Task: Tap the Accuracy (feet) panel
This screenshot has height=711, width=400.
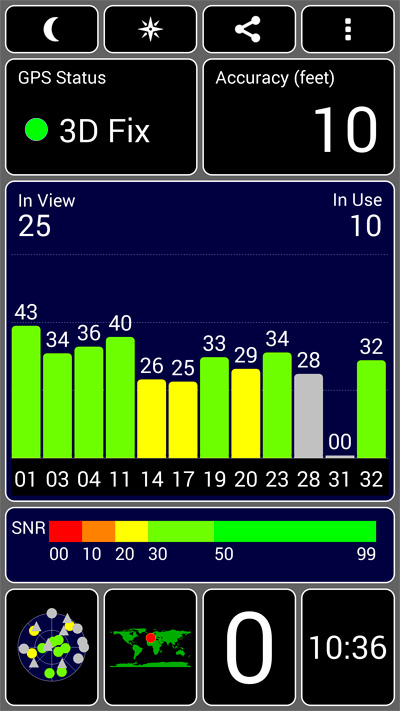Action: click(299, 117)
